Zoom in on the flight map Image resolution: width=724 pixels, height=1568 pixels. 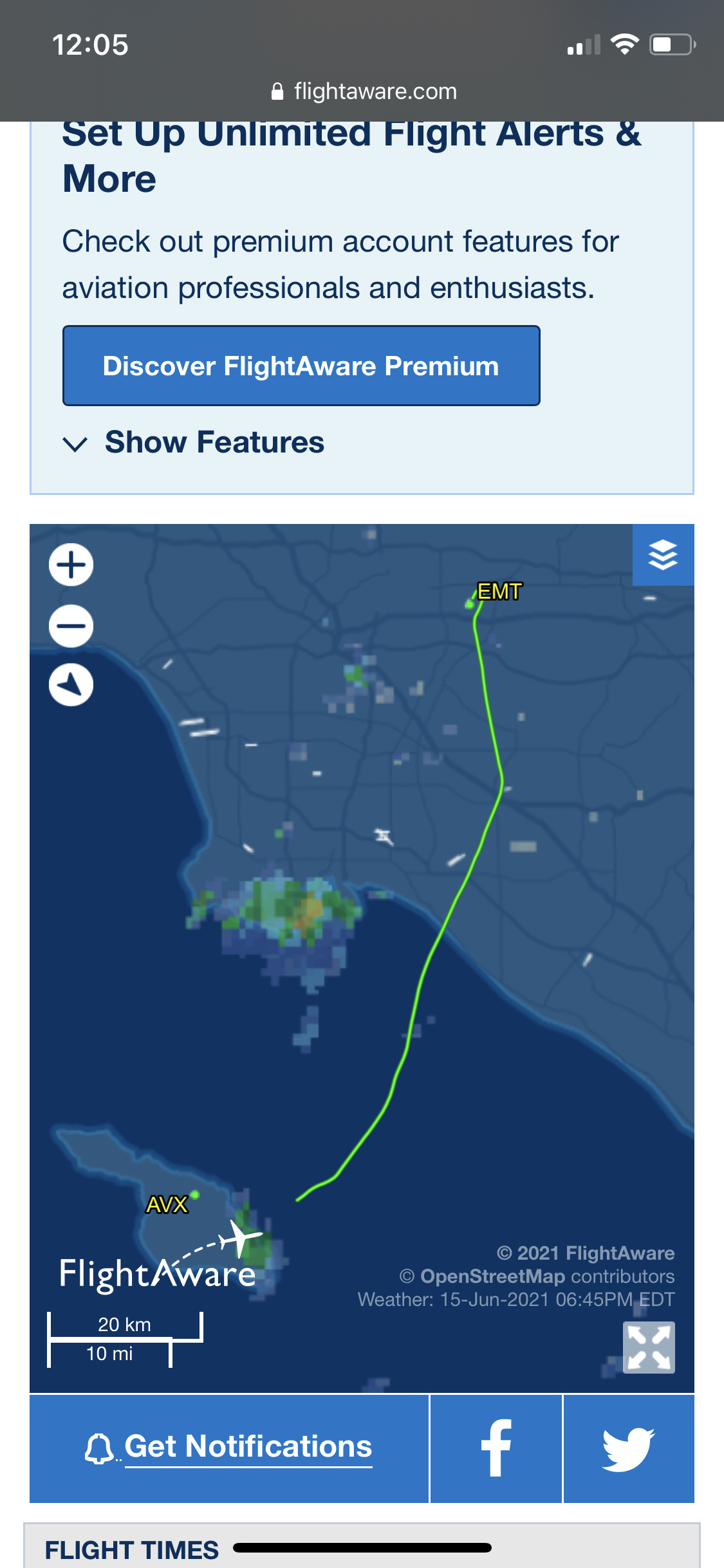71,565
